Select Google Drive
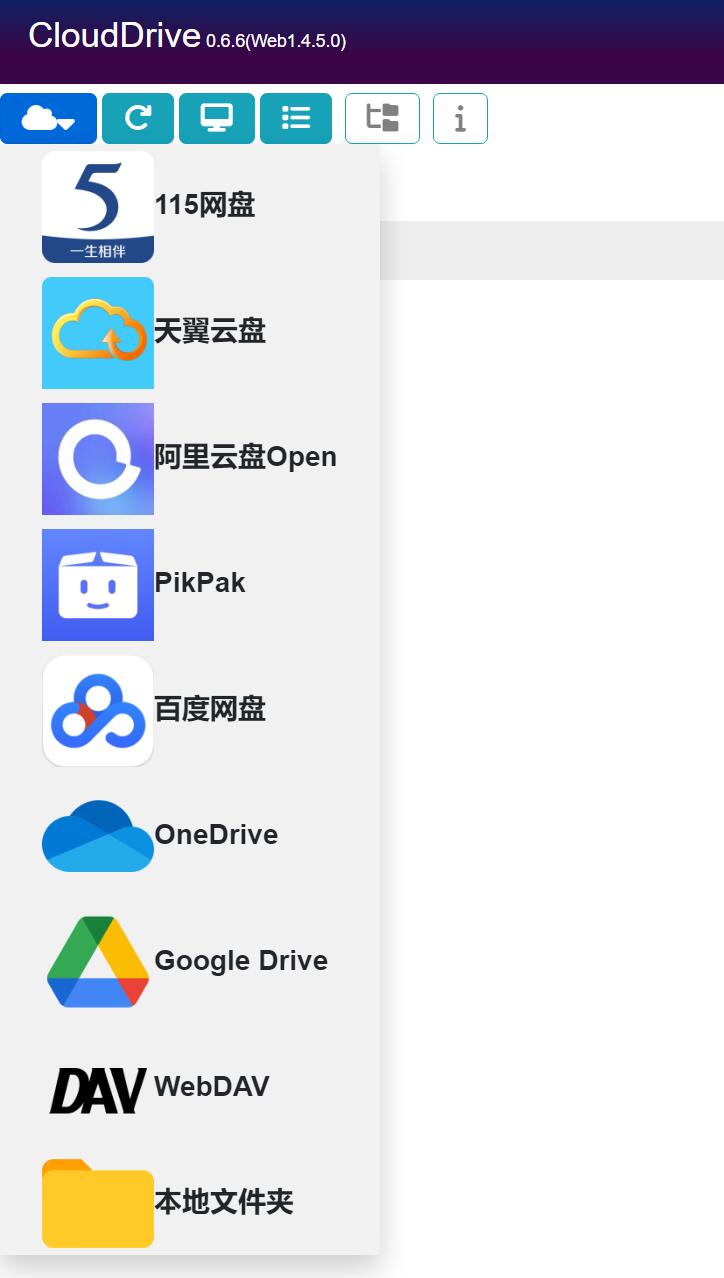Screen dimensions: 724x1278 pyautogui.click(x=190, y=962)
